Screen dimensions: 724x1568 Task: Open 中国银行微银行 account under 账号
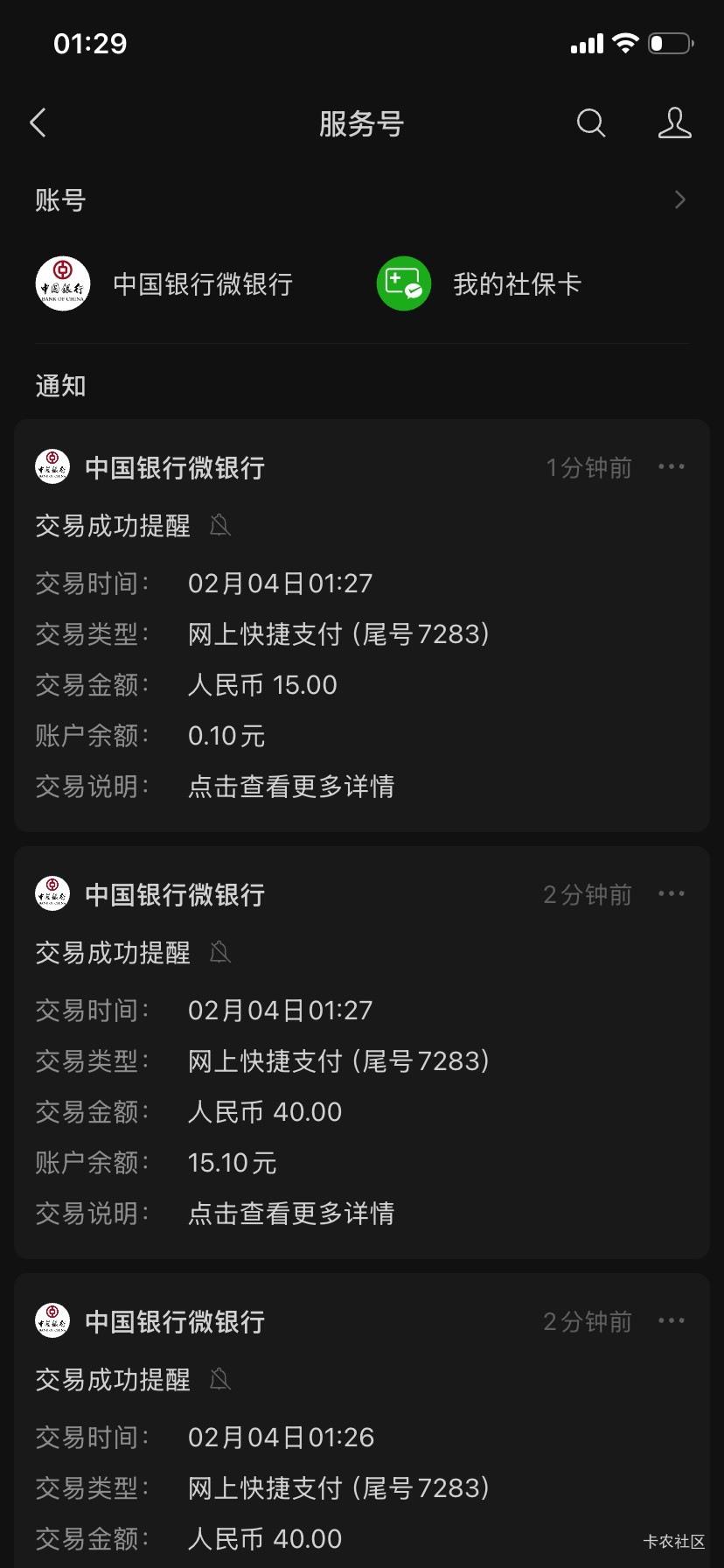click(166, 284)
